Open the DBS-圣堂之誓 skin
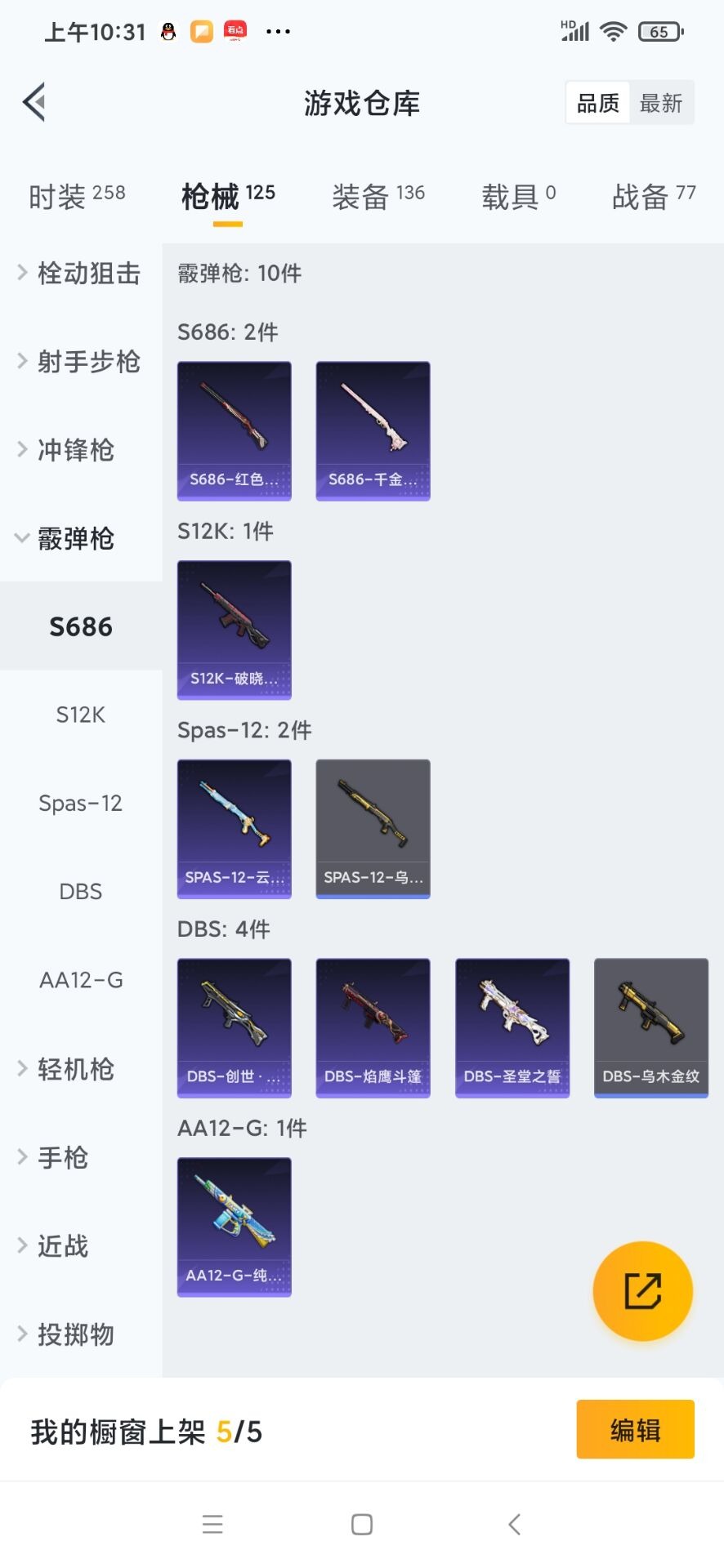 512,1027
